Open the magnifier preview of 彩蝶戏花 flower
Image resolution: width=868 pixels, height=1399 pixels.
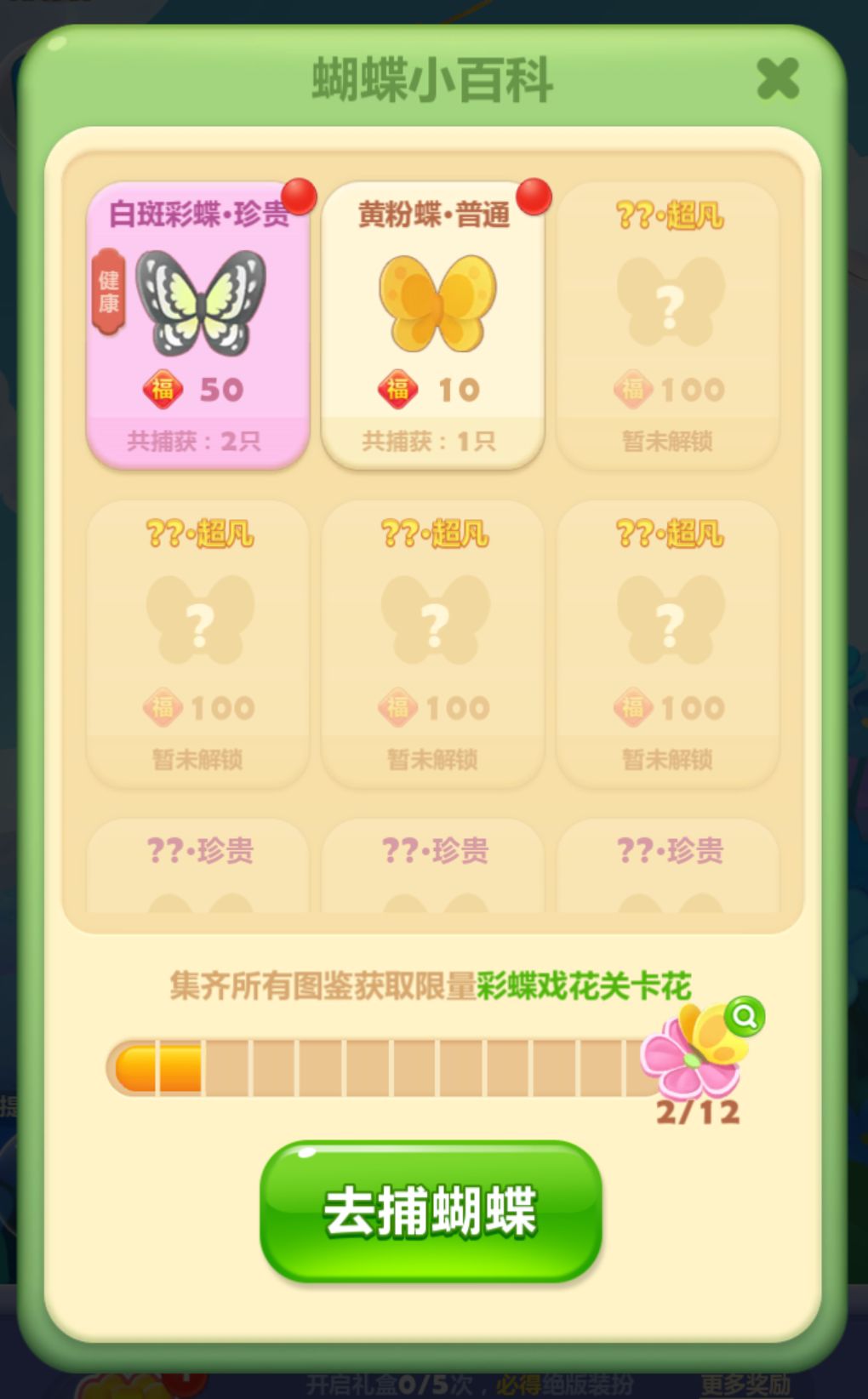tap(743, 1019)
